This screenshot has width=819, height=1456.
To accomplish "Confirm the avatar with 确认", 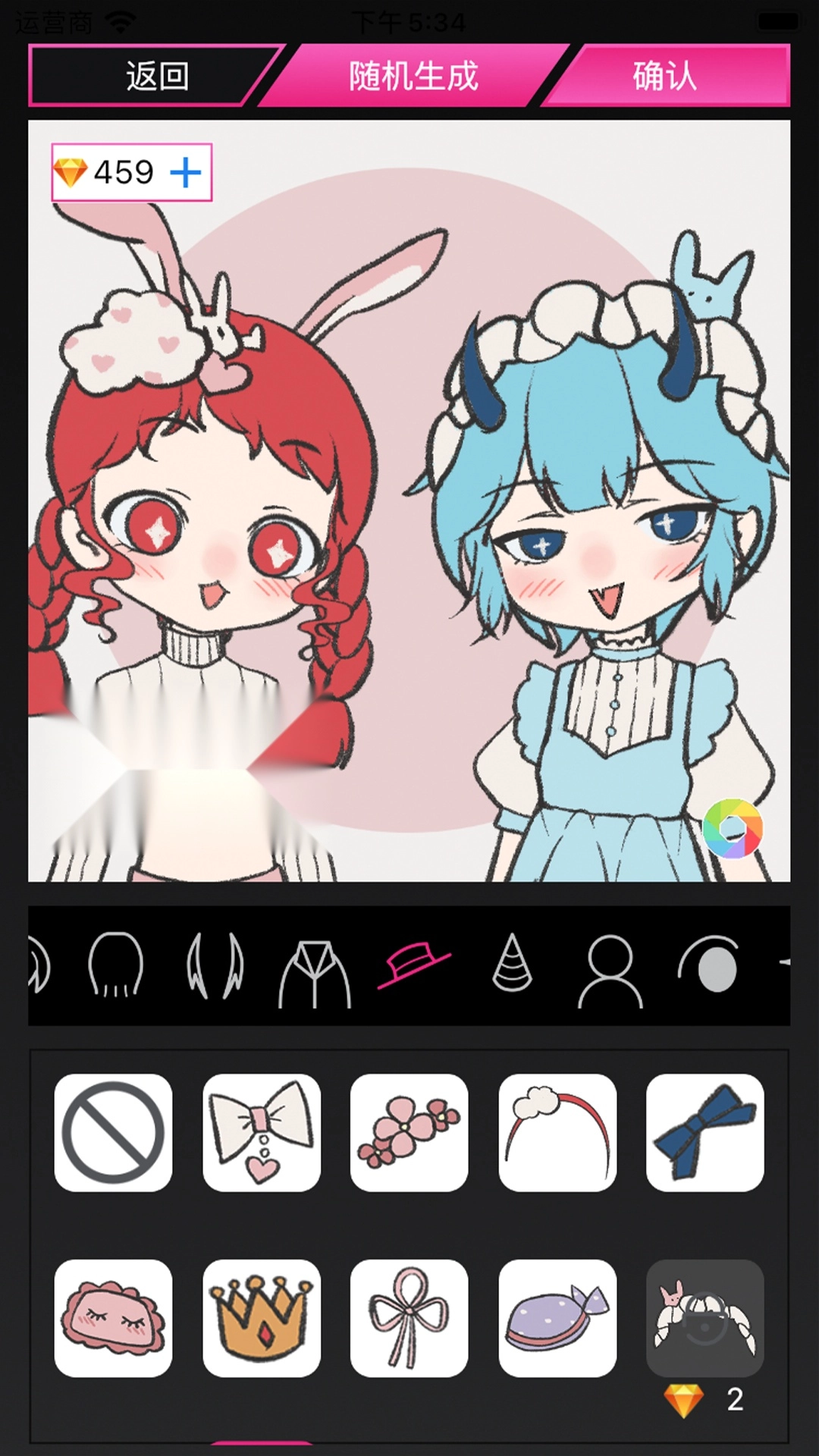I will point(666,76).
